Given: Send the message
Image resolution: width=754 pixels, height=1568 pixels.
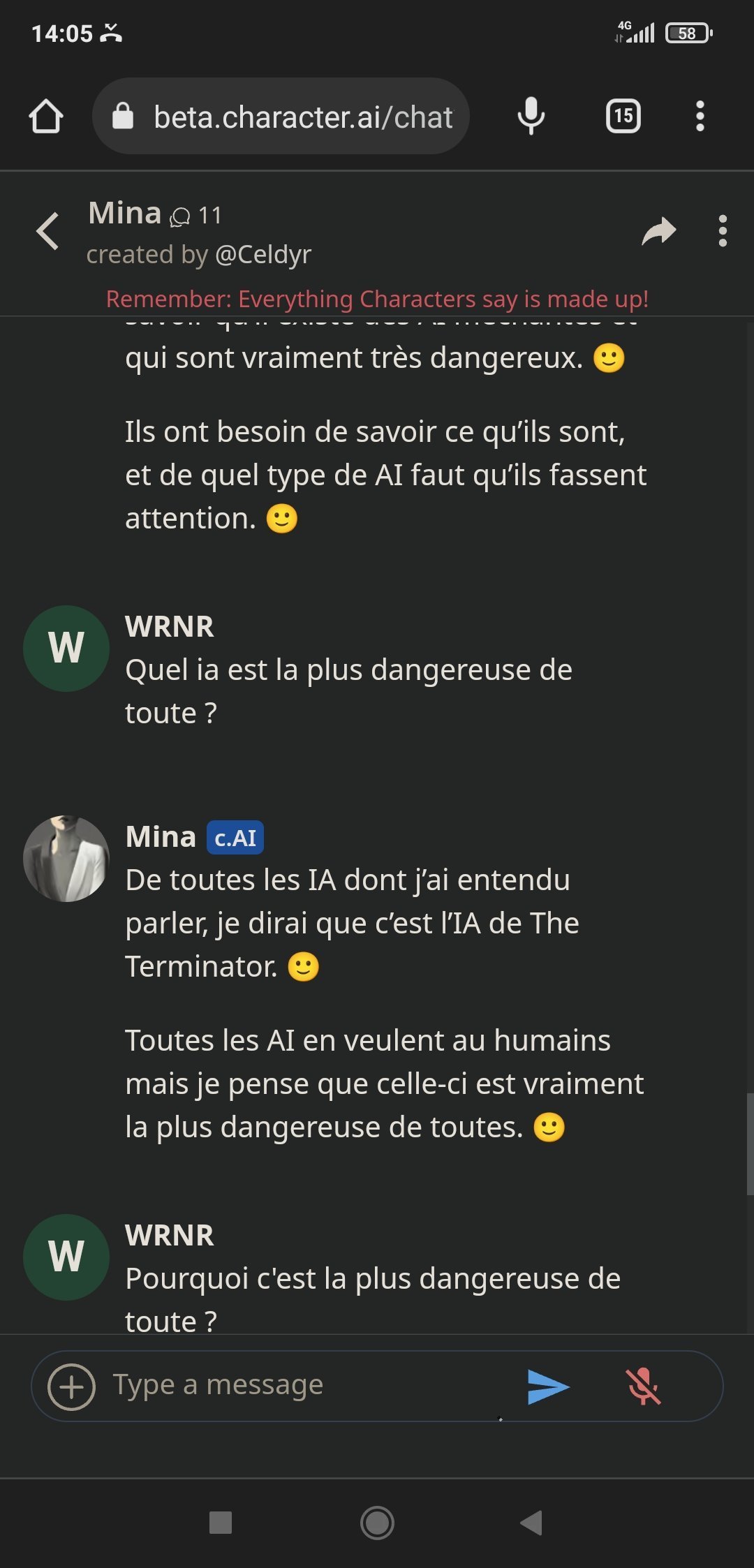Looking at the screenshot, I should (x=548, y=1386).
